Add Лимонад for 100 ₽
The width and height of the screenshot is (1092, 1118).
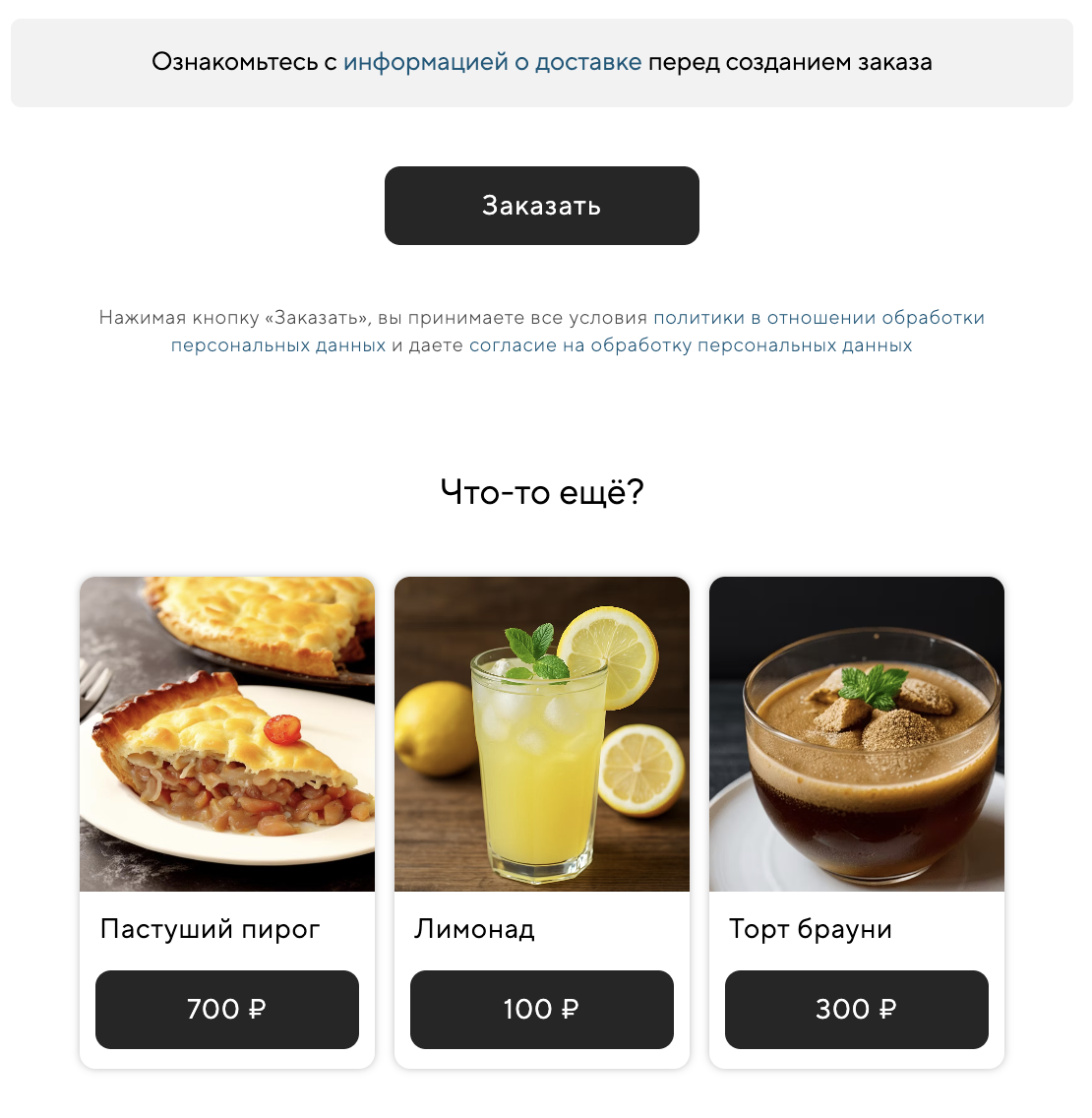point(542,1010)
